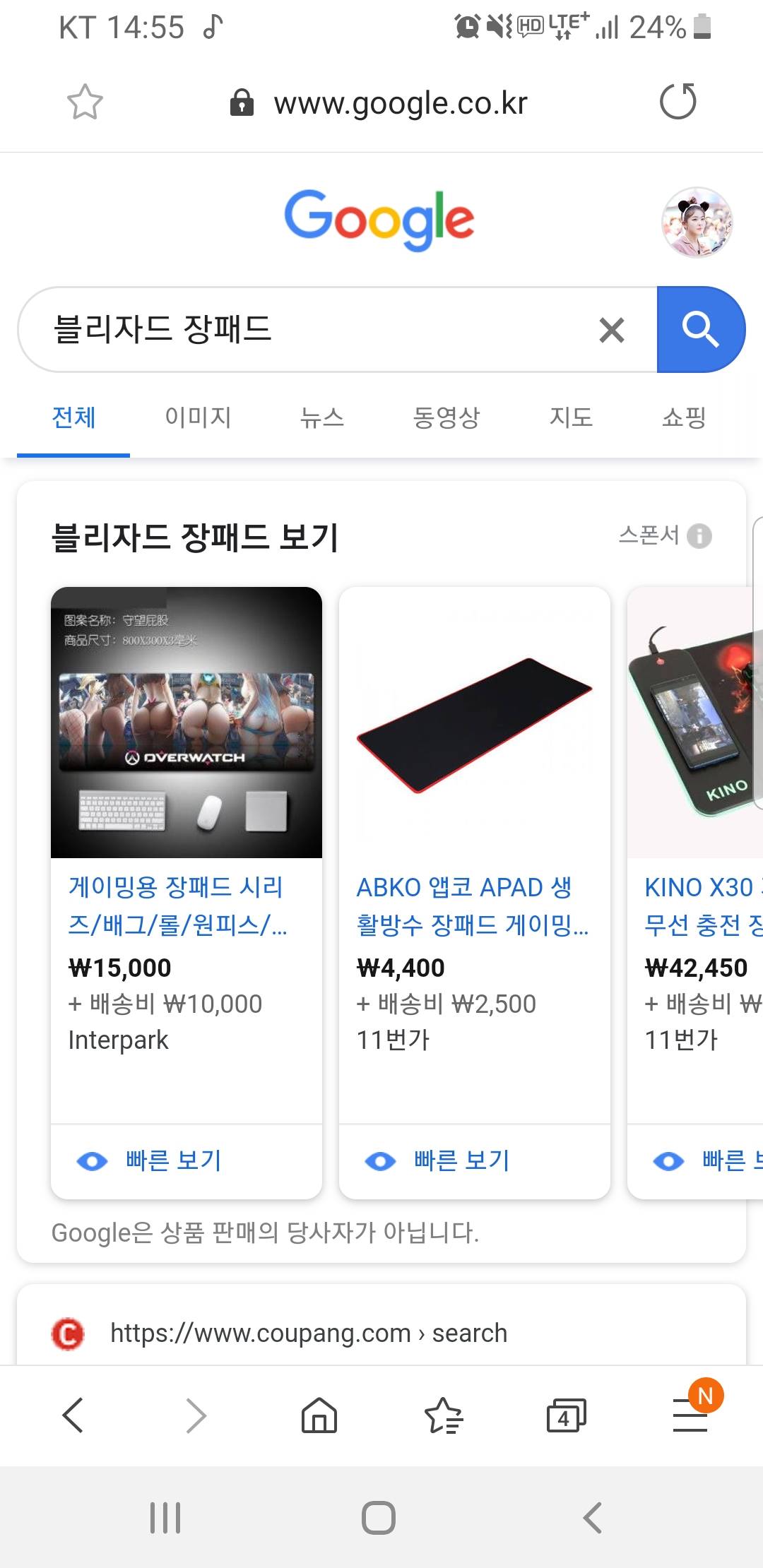Switch to the 이미지 tab
The width and height of the screenshot is (763, 1568).
point(198,417)
